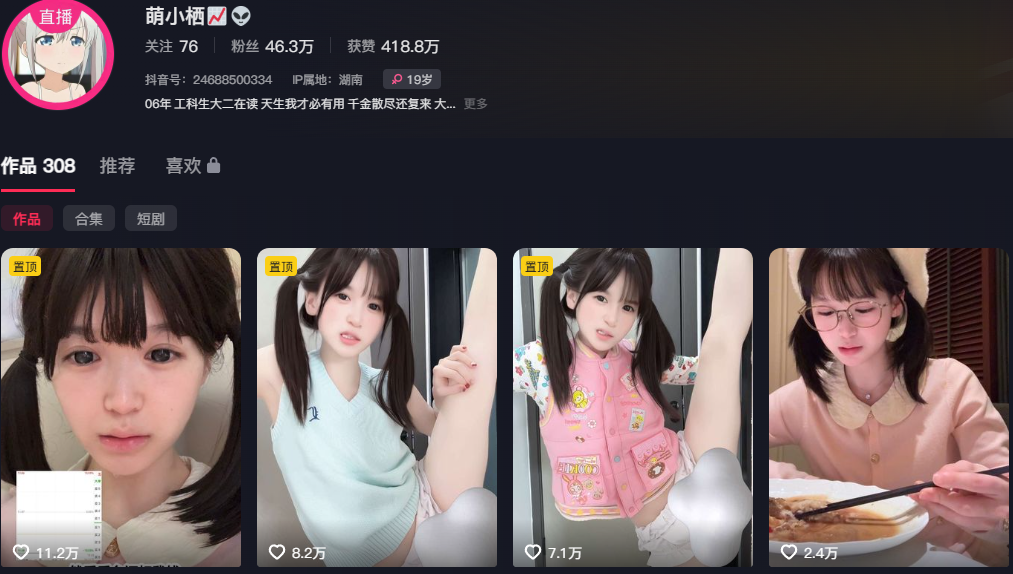Open the pinned video with 8.2万 likes
The width and height of the screenshot is (1013, 574).
point(377,407)
